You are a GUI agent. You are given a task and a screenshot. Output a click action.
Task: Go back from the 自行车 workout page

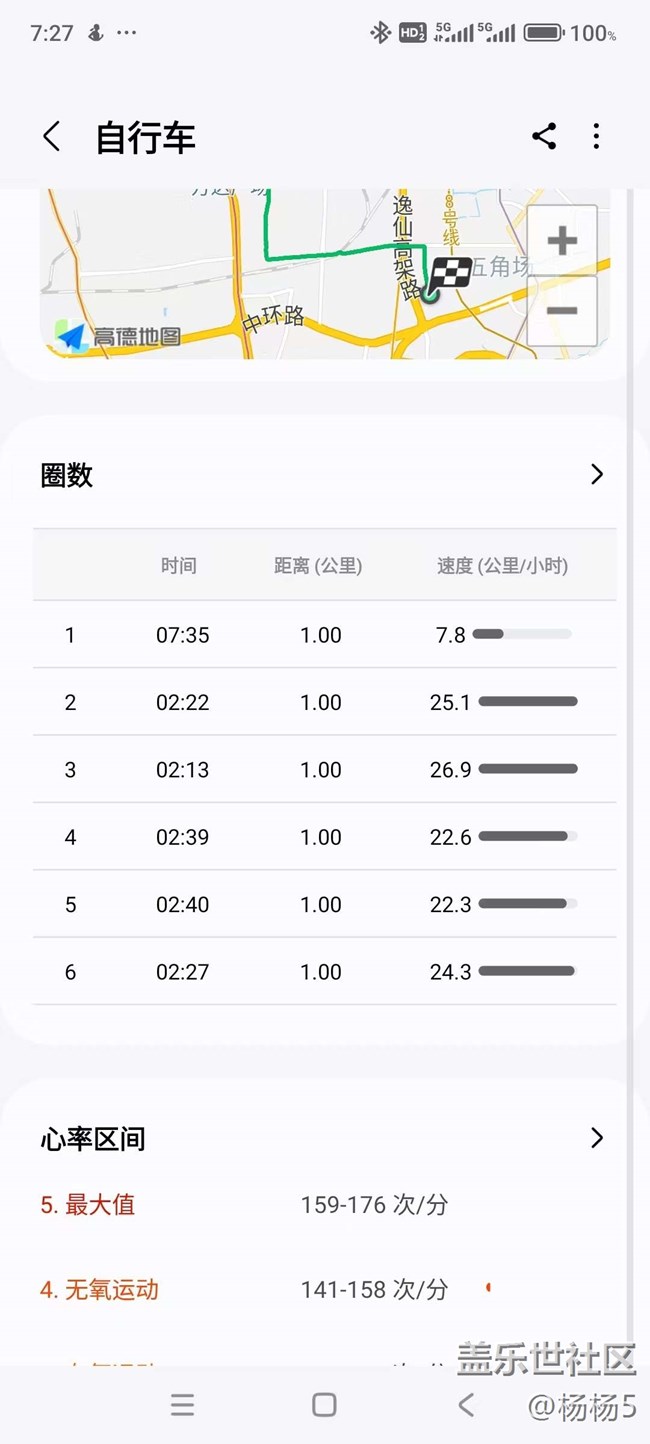coord(52,137)
